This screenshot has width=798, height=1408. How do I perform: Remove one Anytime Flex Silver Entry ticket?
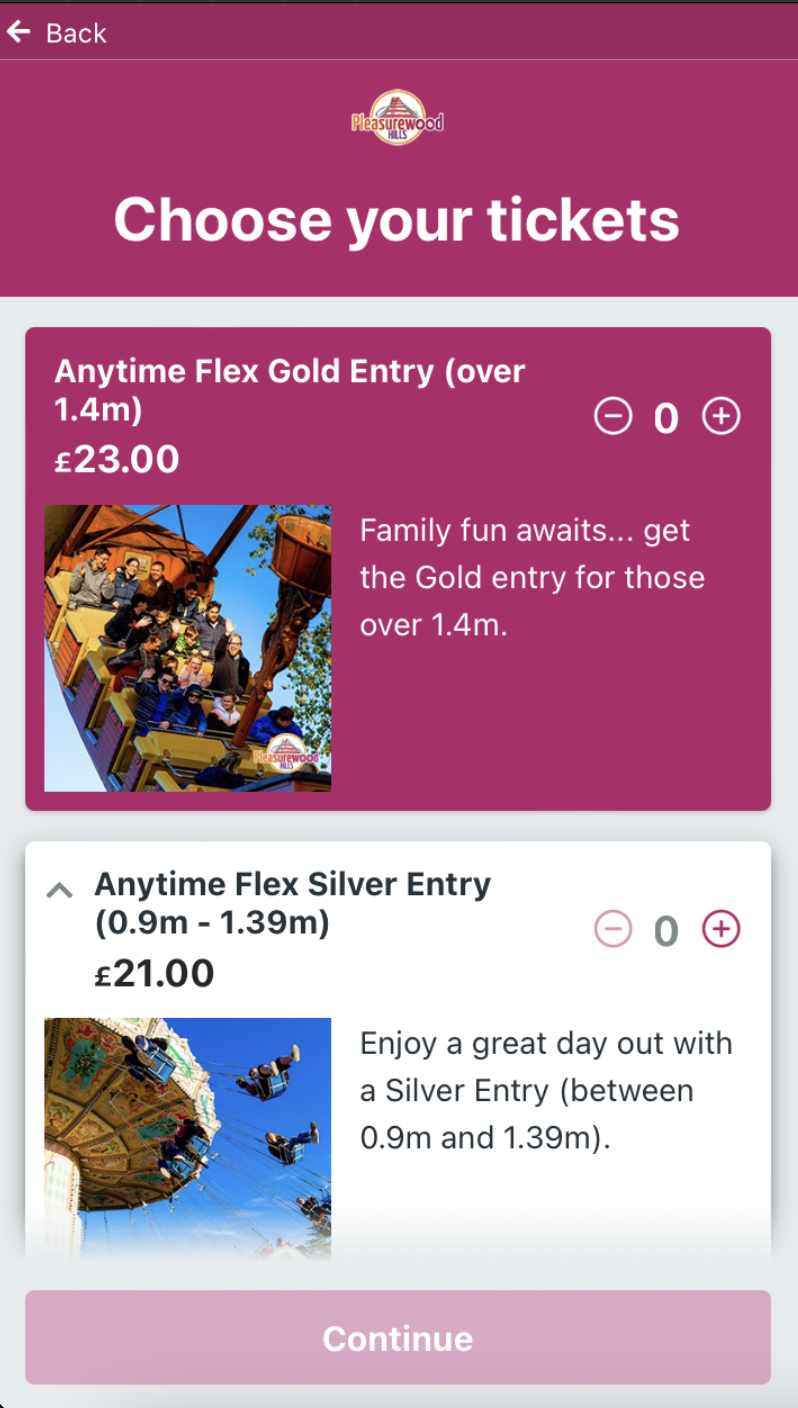click(x=613, y=930)
